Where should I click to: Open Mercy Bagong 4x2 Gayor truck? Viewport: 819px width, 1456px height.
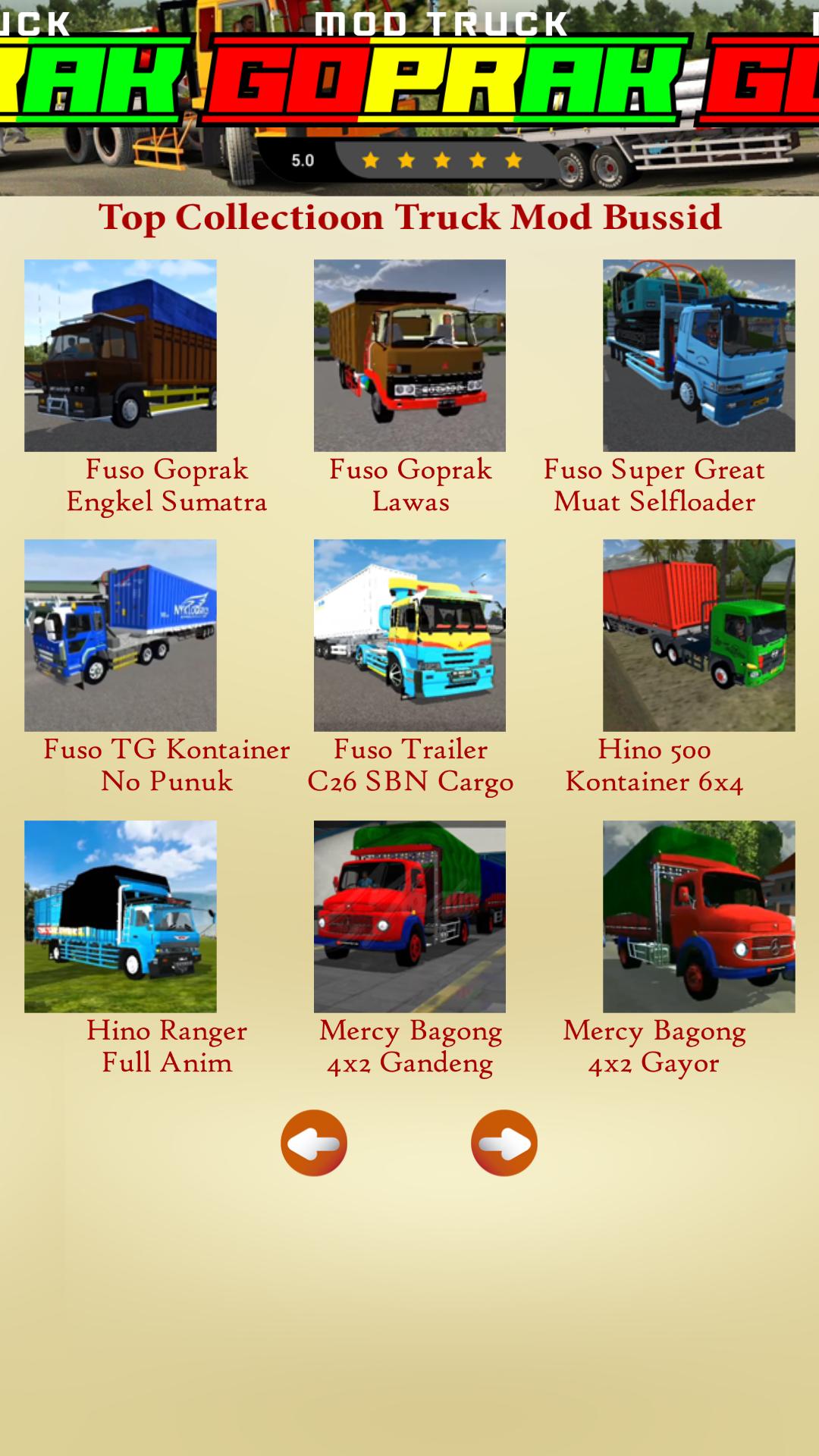pyautogui.click(x=698, y=916)
